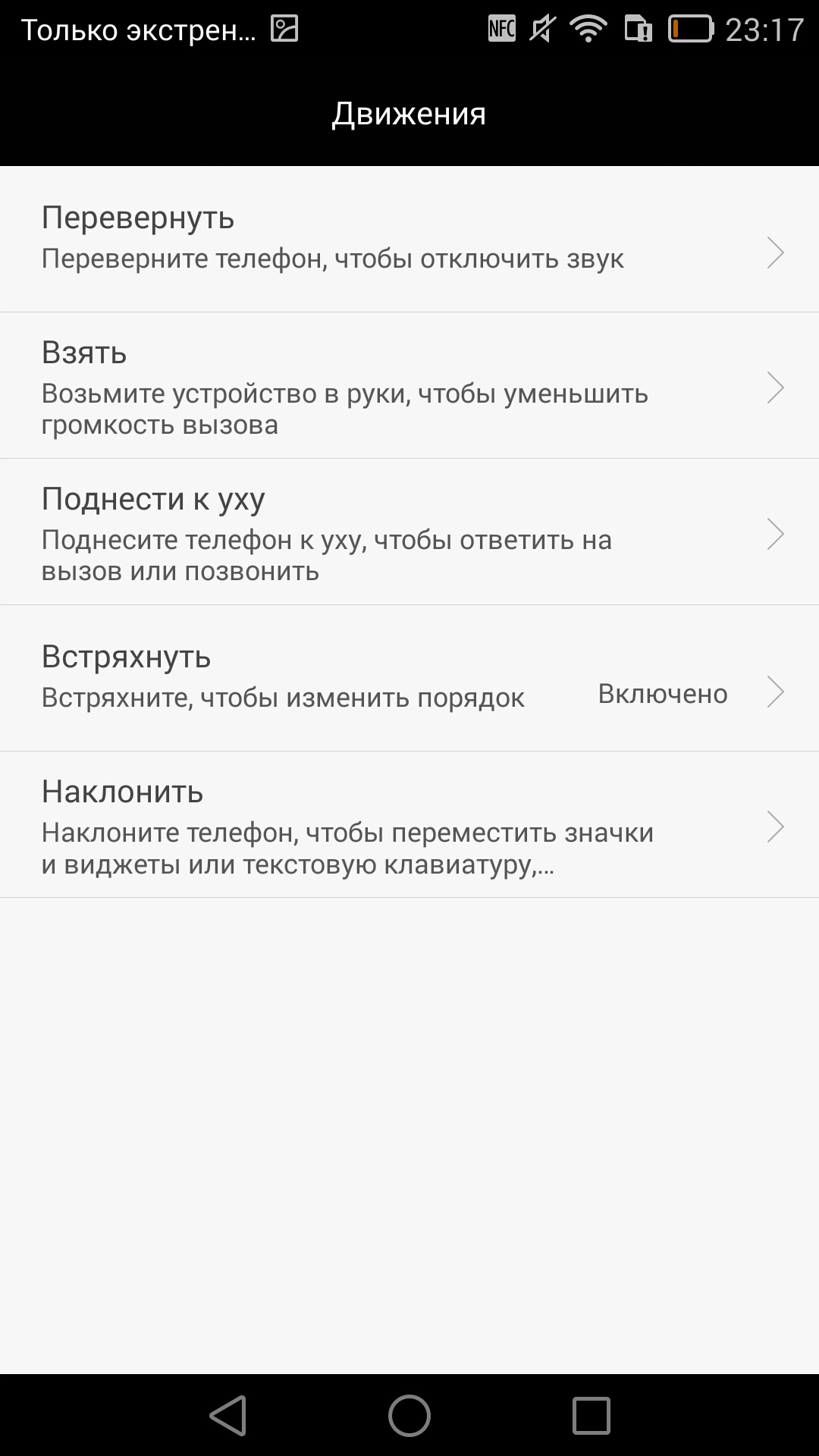Go to the home screen
Screen dimensions: 819x1456
[409, 1415]
